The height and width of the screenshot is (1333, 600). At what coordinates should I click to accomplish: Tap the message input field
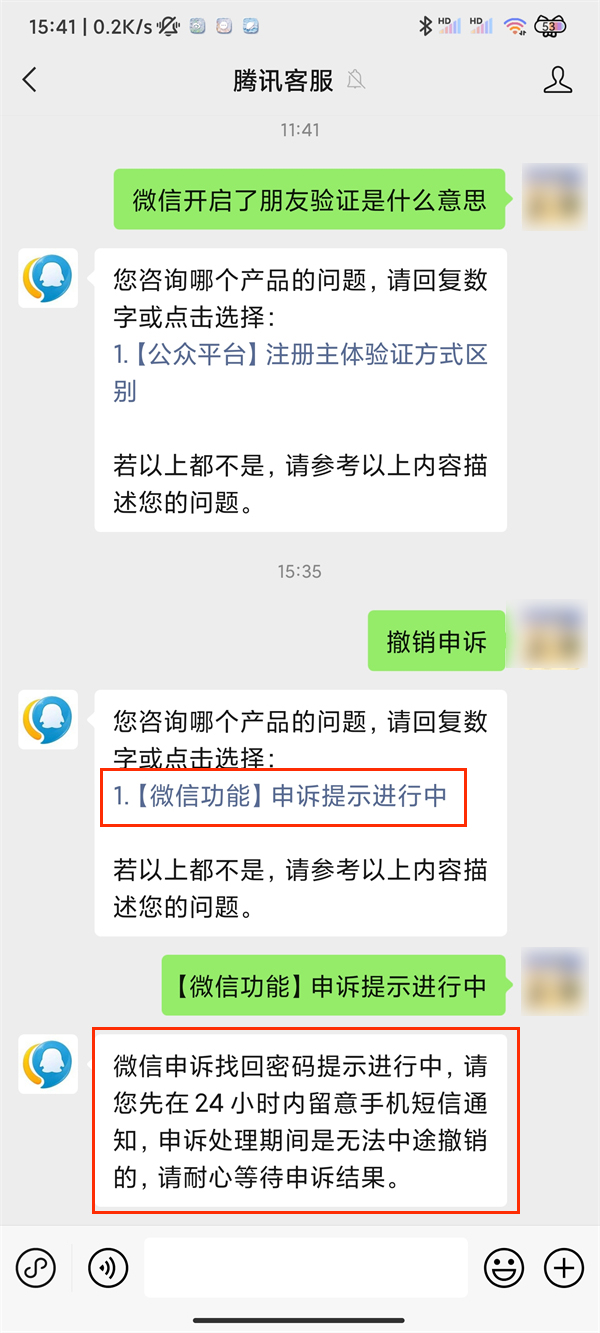click(305, 1268)
